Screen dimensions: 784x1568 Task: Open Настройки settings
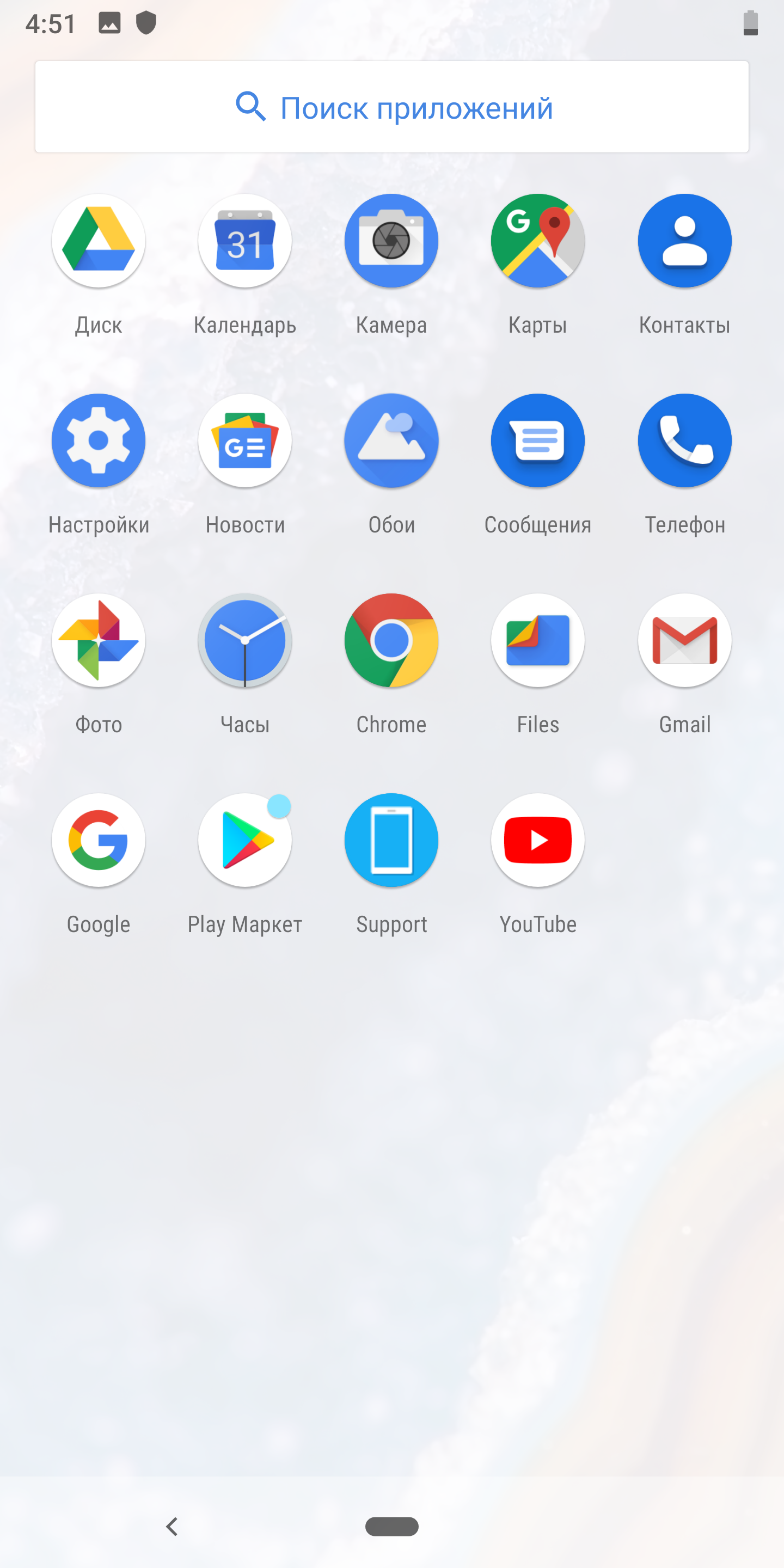99,440
